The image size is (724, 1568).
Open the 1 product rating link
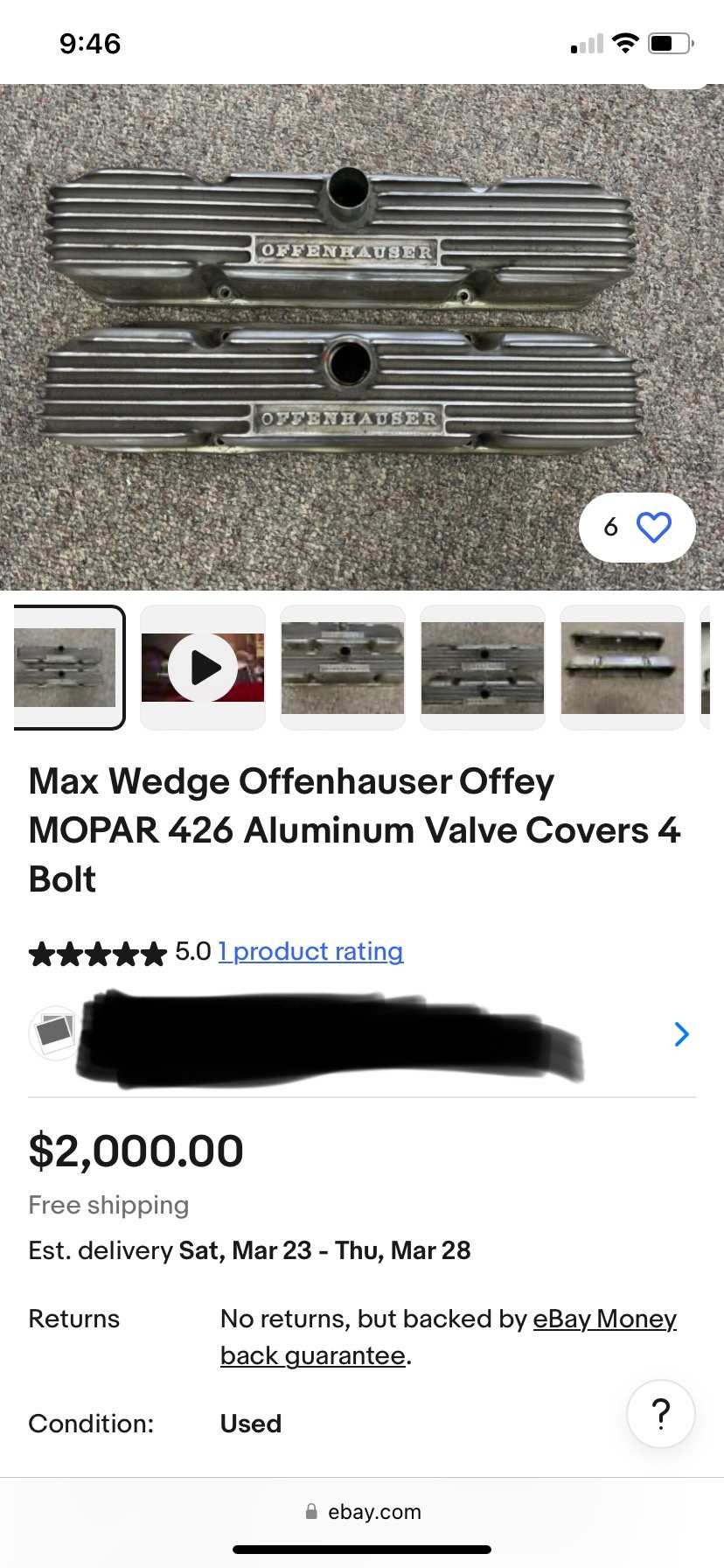click(310, 951)
